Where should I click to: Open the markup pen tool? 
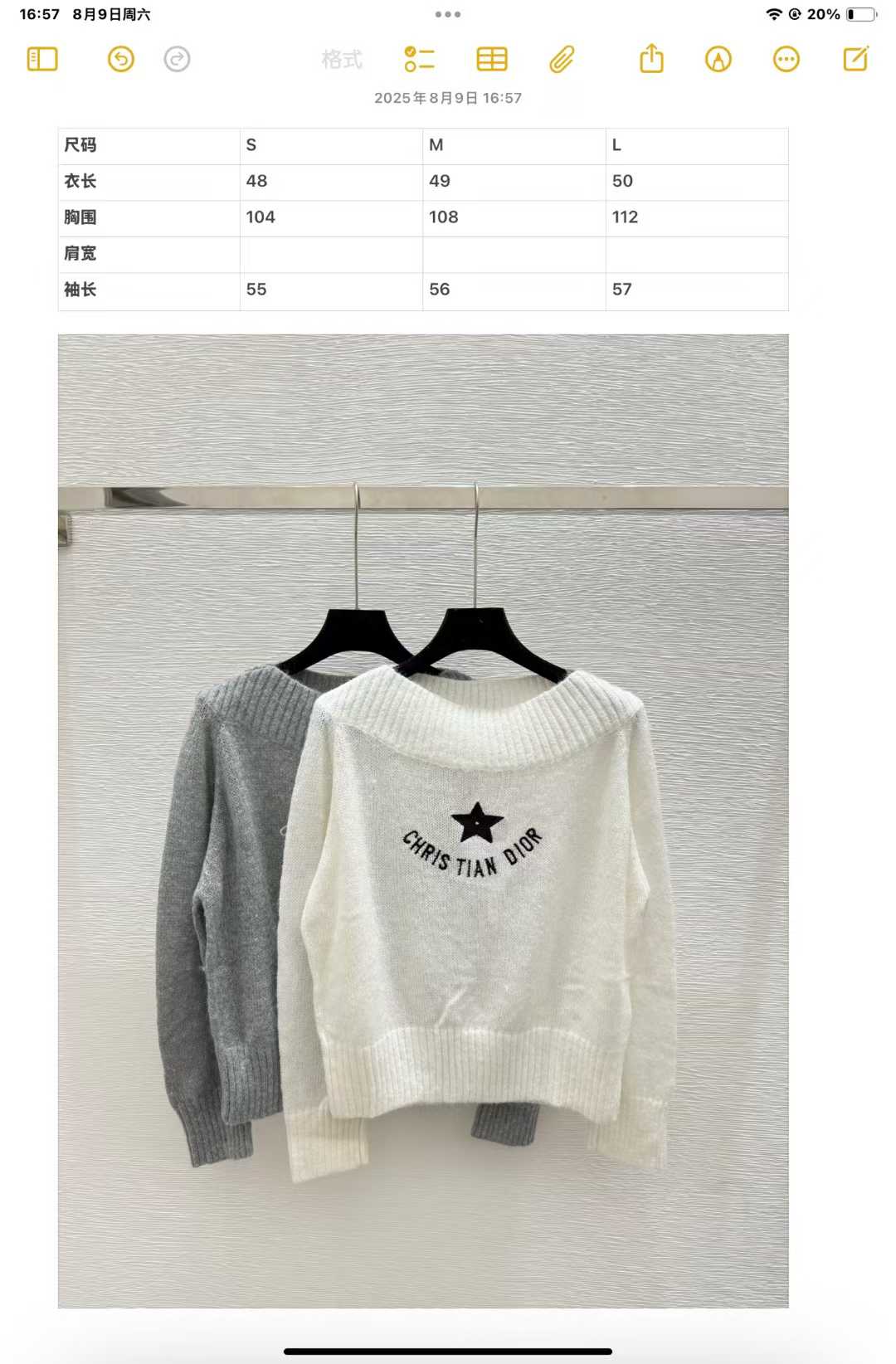click(718, 59)
